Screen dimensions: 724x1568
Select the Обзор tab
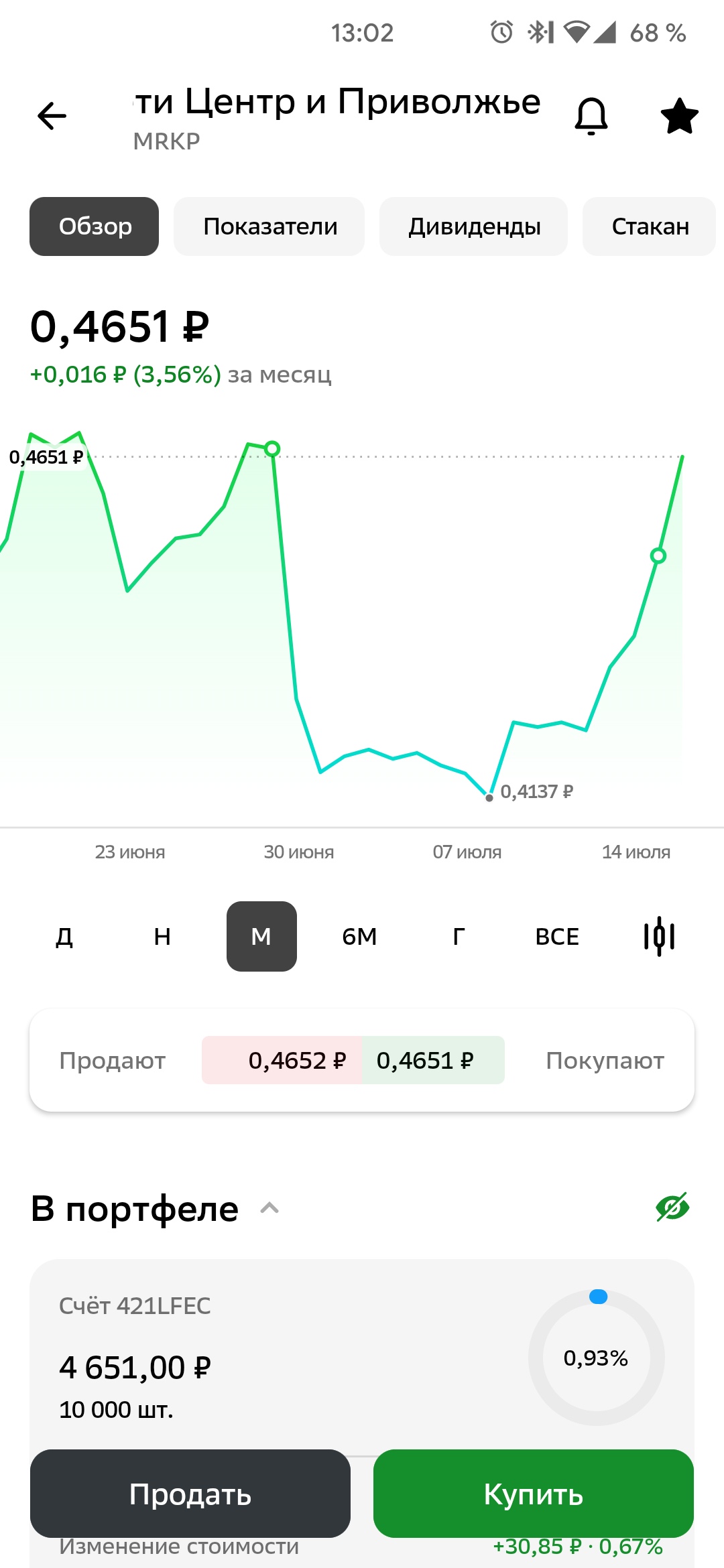click(x=95, y=226)
